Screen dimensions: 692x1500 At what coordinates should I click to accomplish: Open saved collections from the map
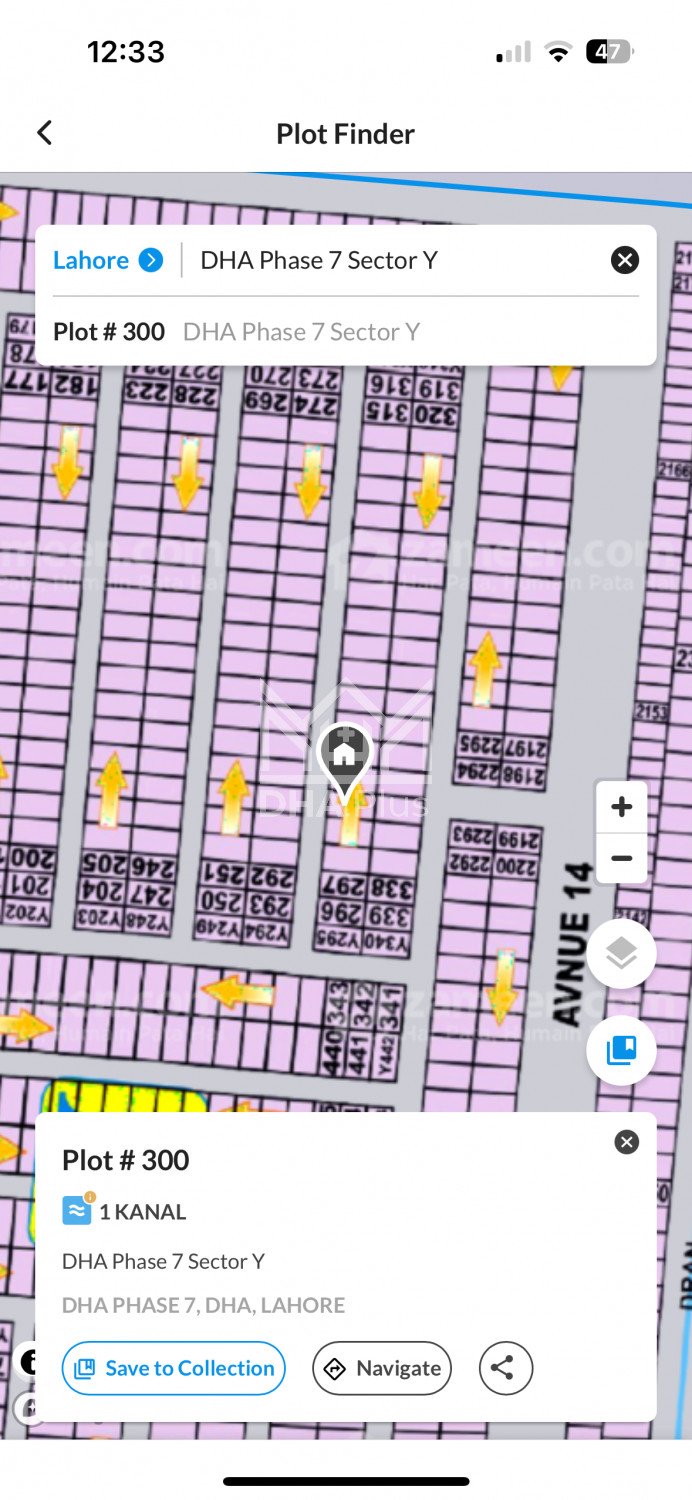pos(622,1050)
